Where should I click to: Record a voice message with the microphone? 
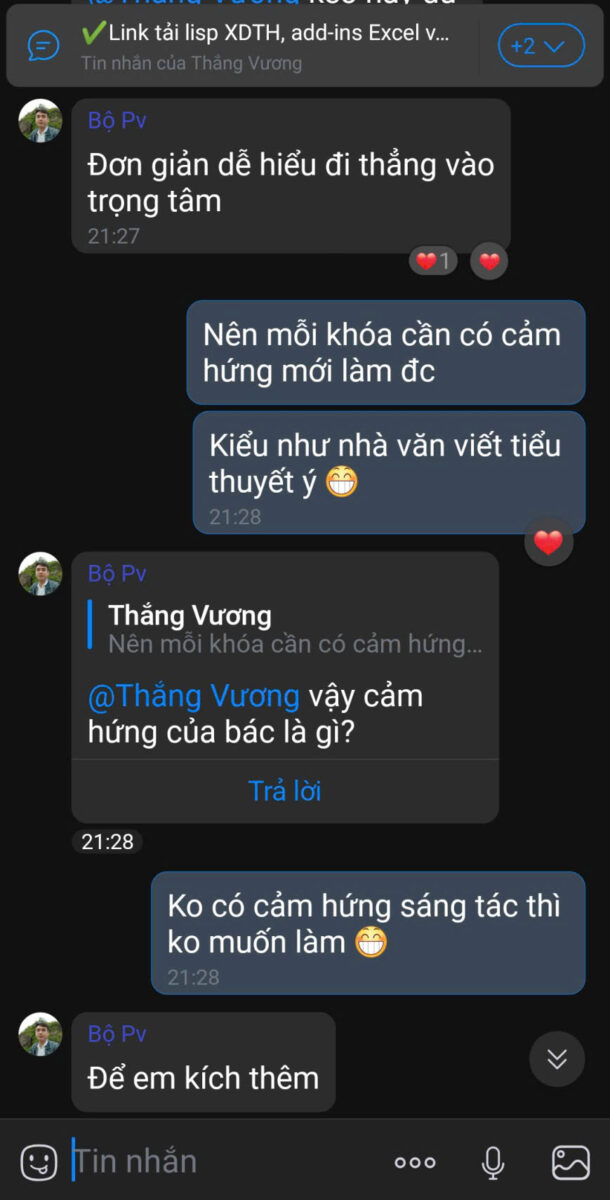[492, 1162]
